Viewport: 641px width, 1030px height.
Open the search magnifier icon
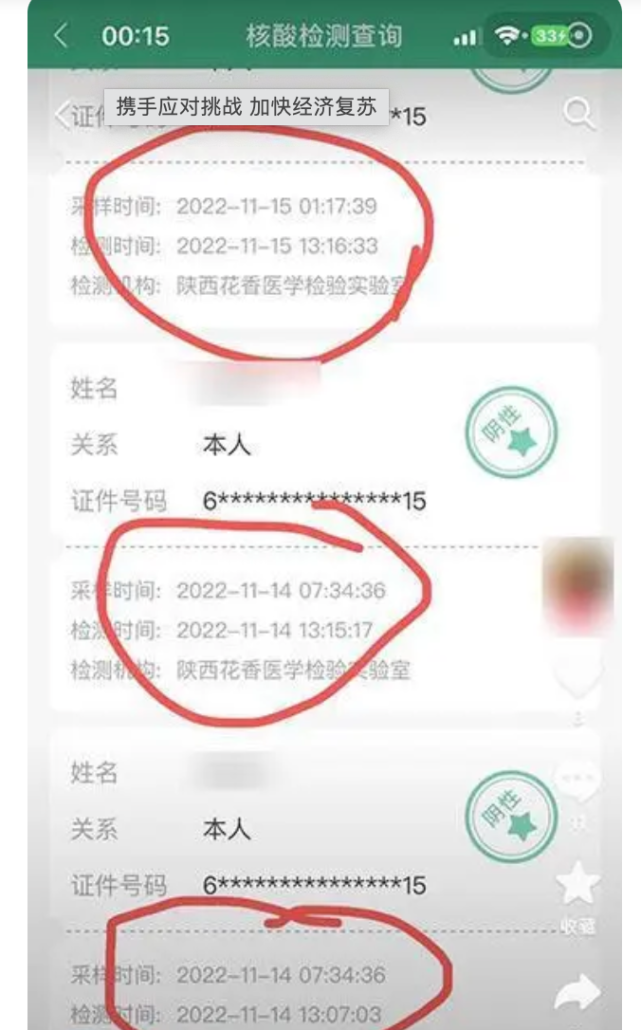pos(579,113)
